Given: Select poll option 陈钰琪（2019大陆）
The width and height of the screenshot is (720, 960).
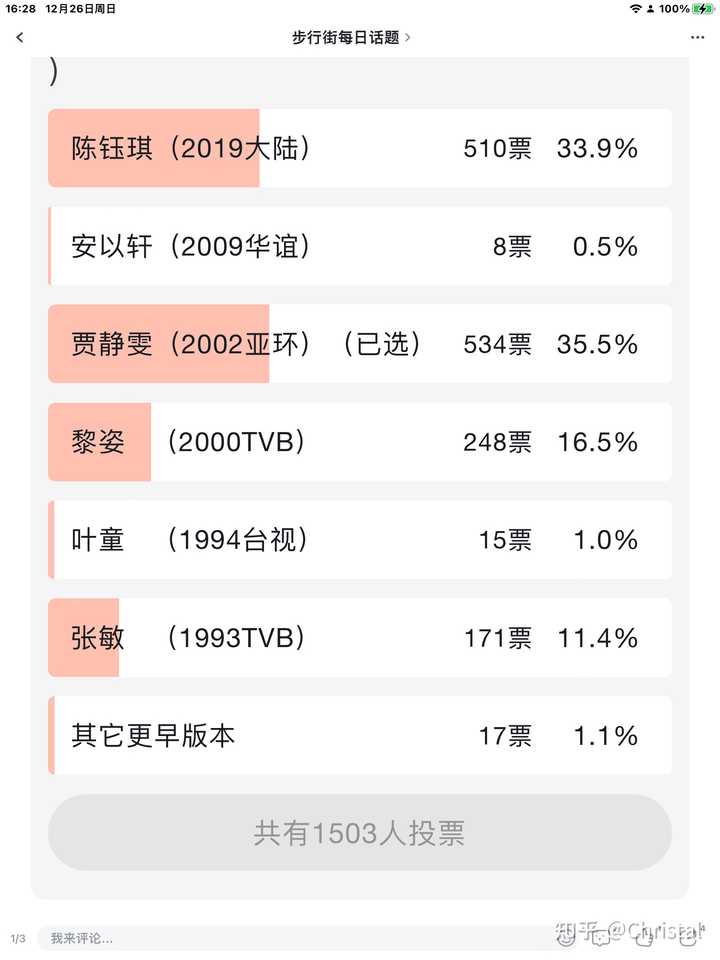Looking at the screenshot, I should pos(359,148).
